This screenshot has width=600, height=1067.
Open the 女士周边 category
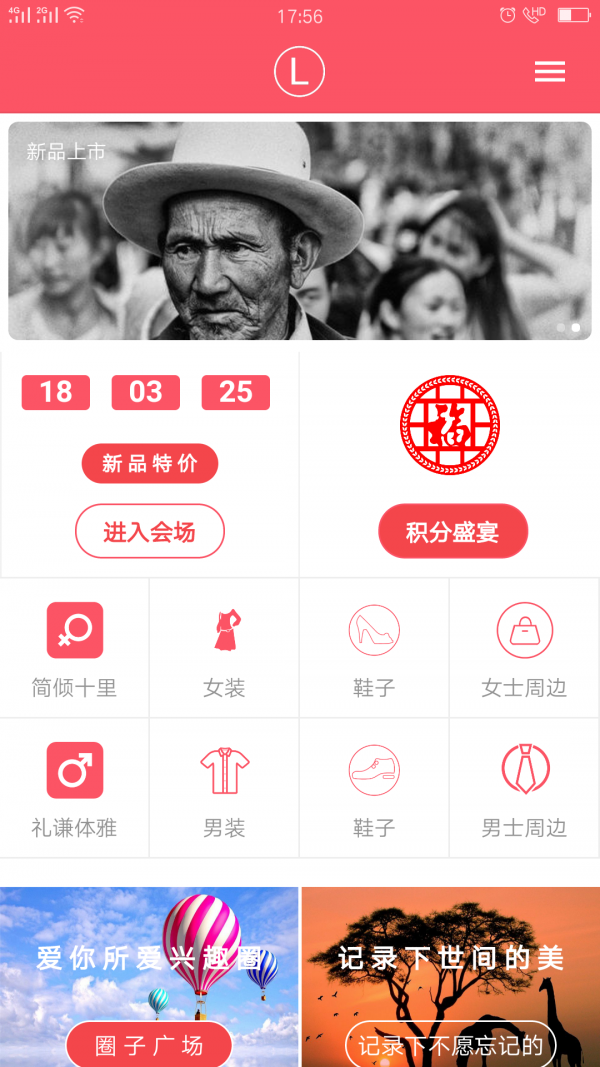[524, 648]
